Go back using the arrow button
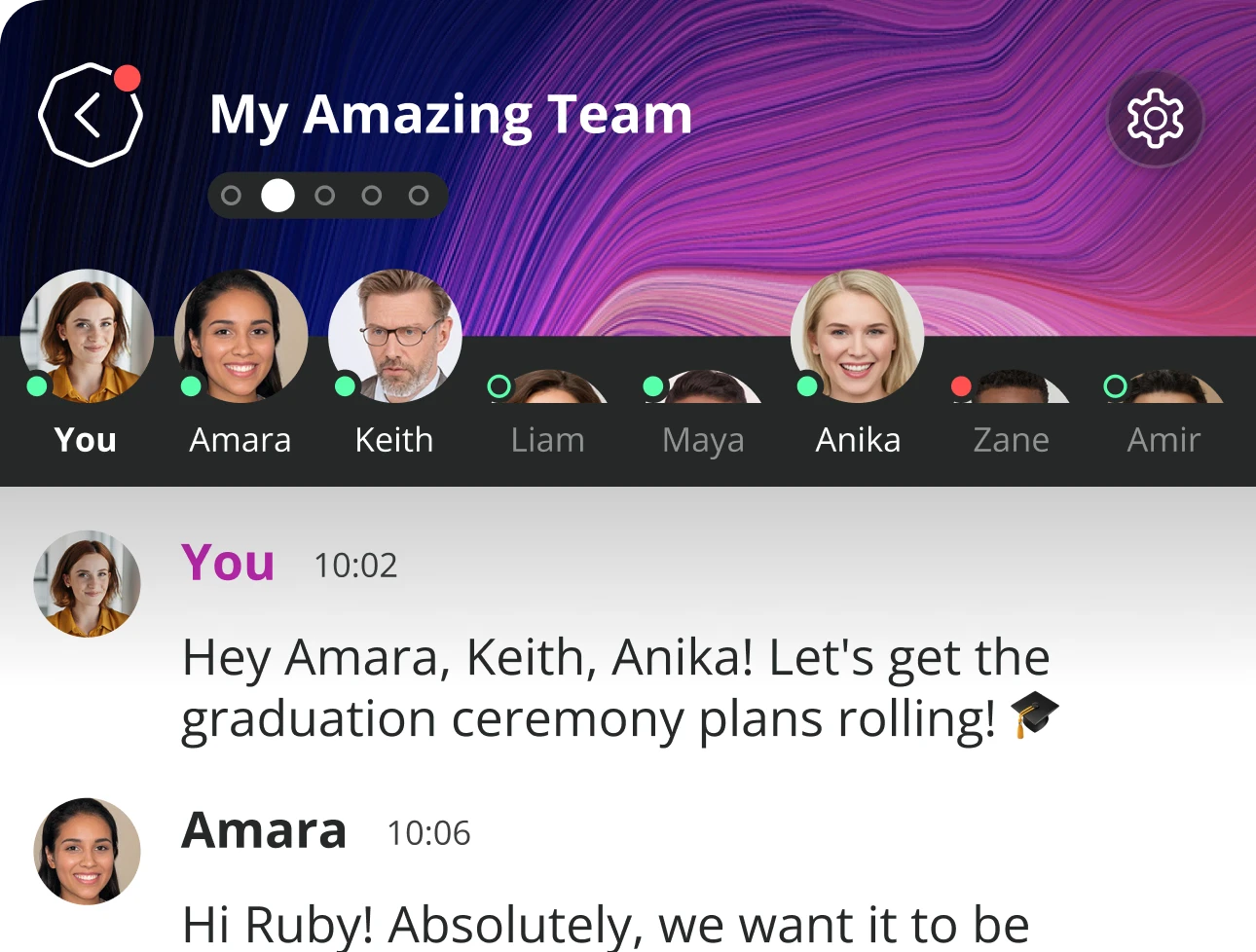 pyautogui.click(x=90, y=116)
